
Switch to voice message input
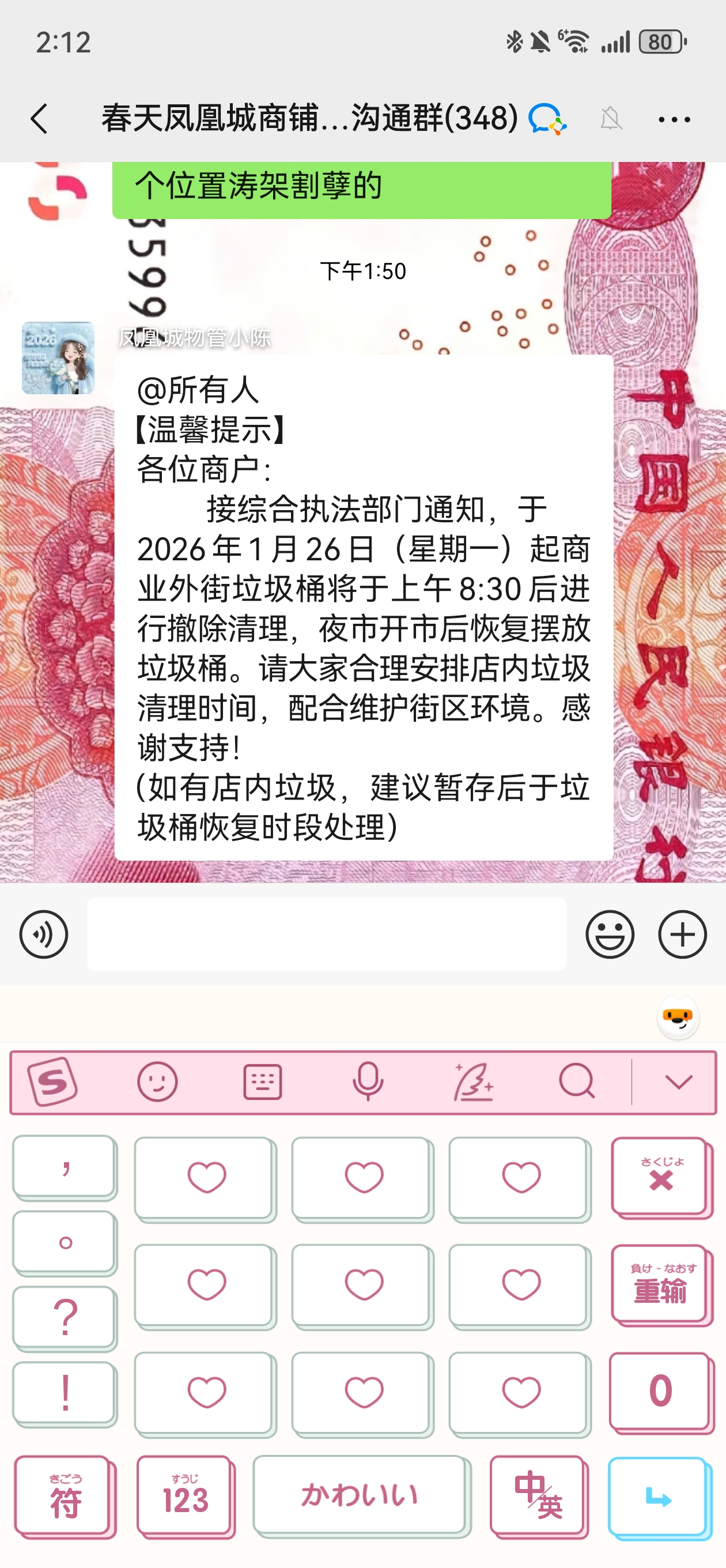[x=43, y=934]
